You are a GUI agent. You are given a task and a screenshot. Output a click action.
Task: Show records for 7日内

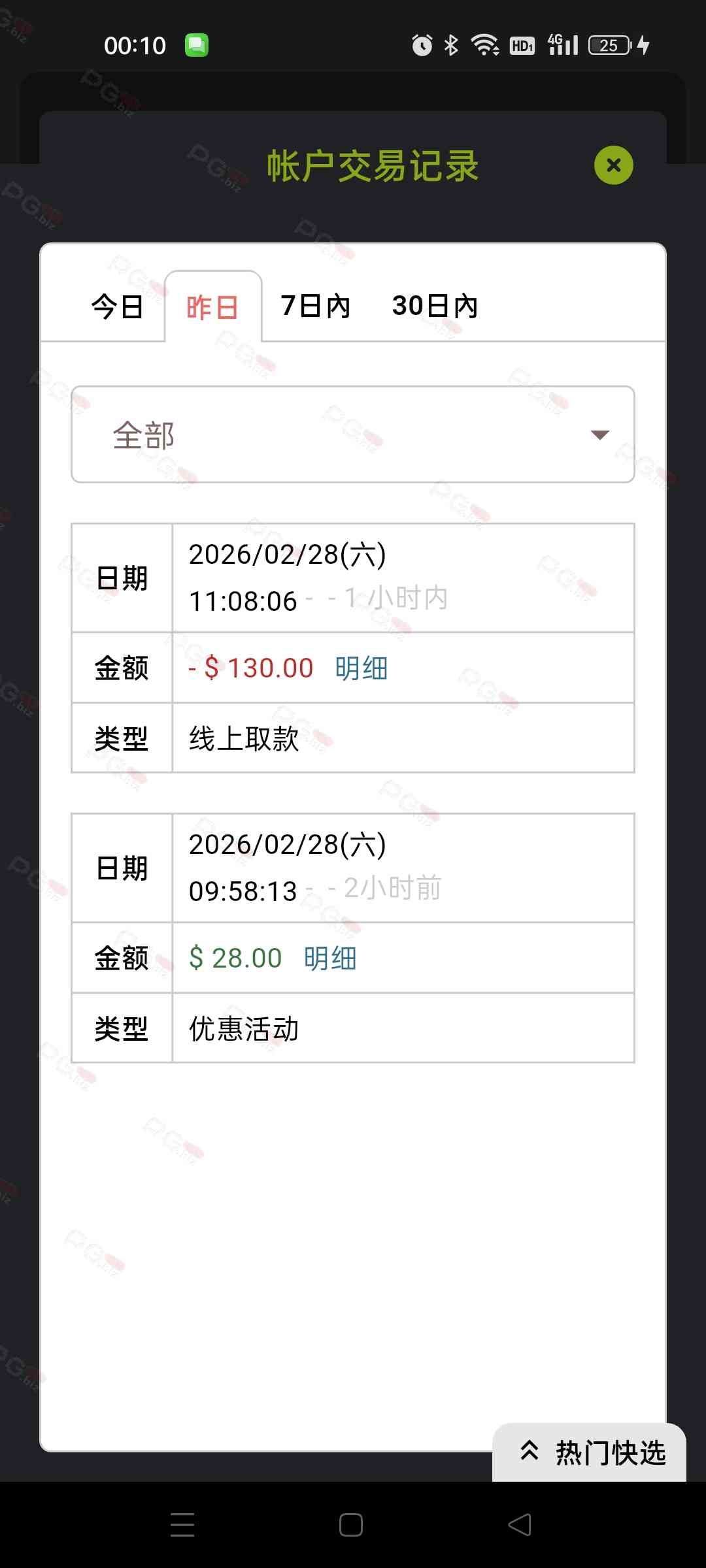coord(316,306)
